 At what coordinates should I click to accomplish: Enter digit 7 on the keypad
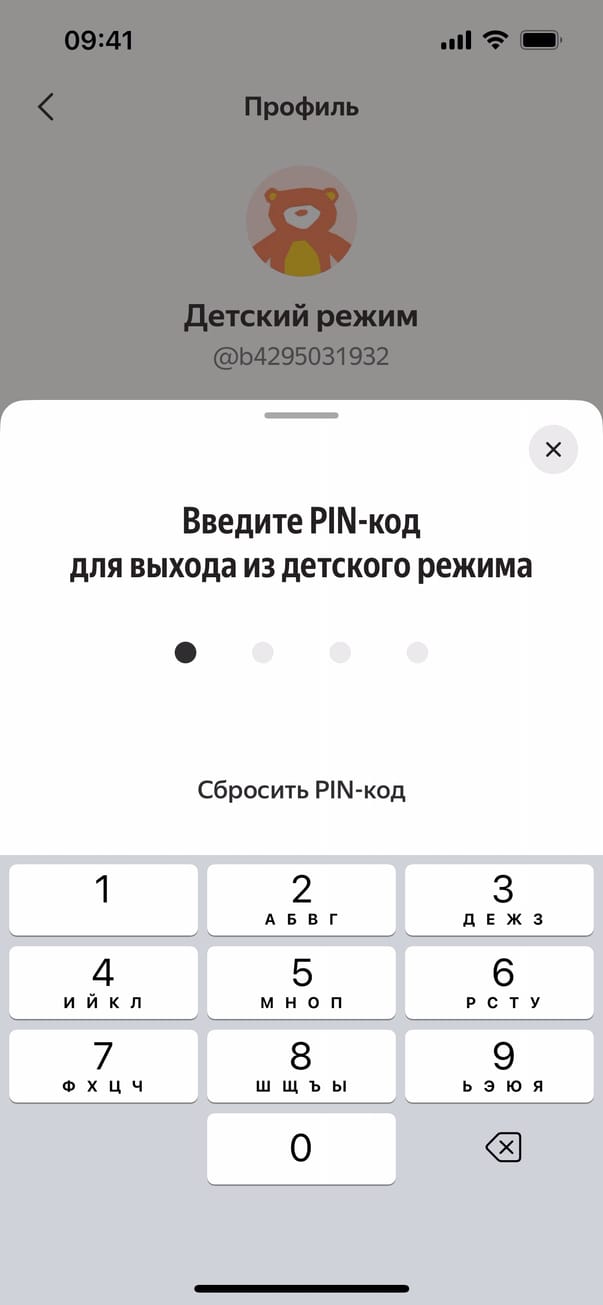103,1066
